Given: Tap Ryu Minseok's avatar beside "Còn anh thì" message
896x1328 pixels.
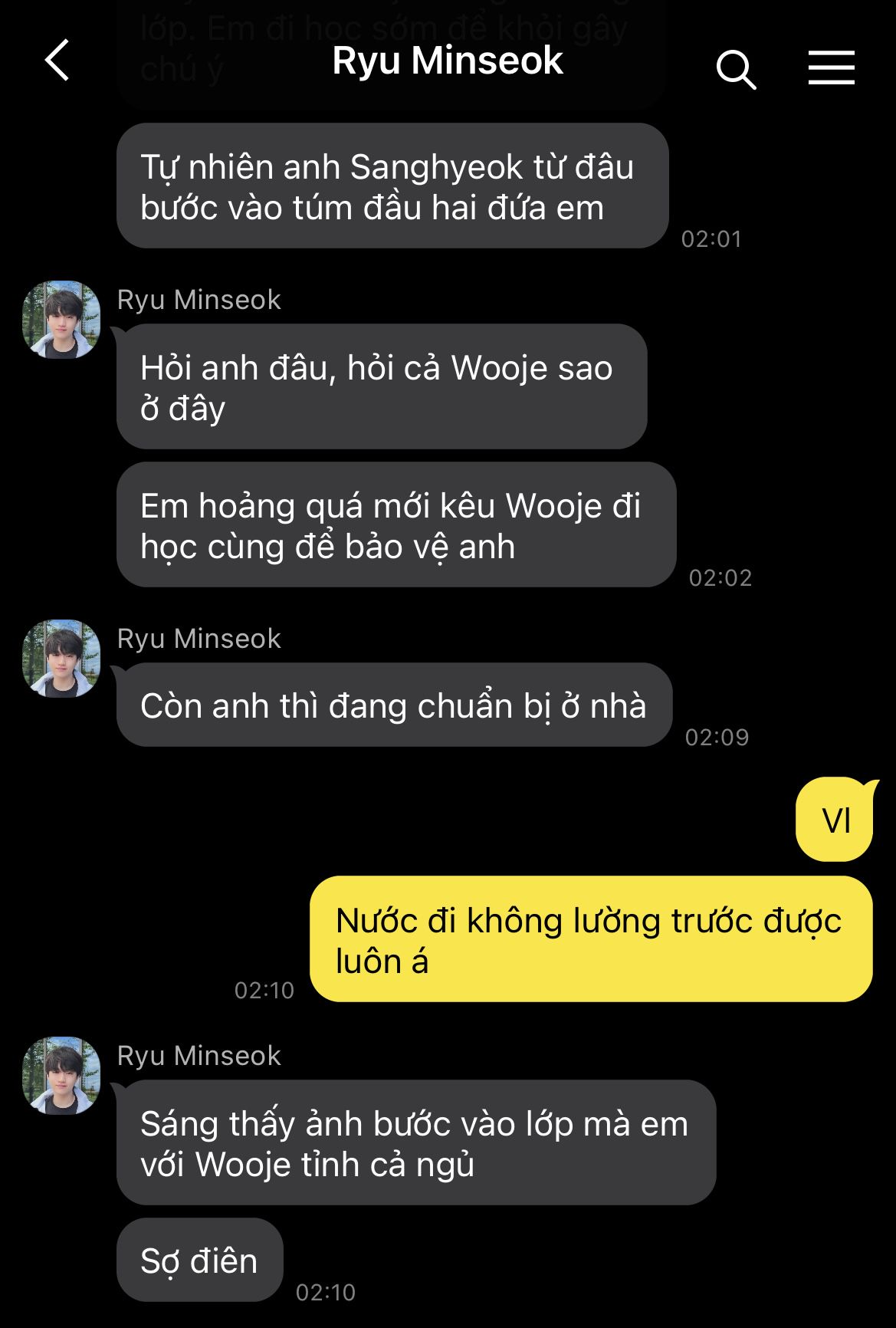Looking at the screenshot, I should tap(61, 659).
